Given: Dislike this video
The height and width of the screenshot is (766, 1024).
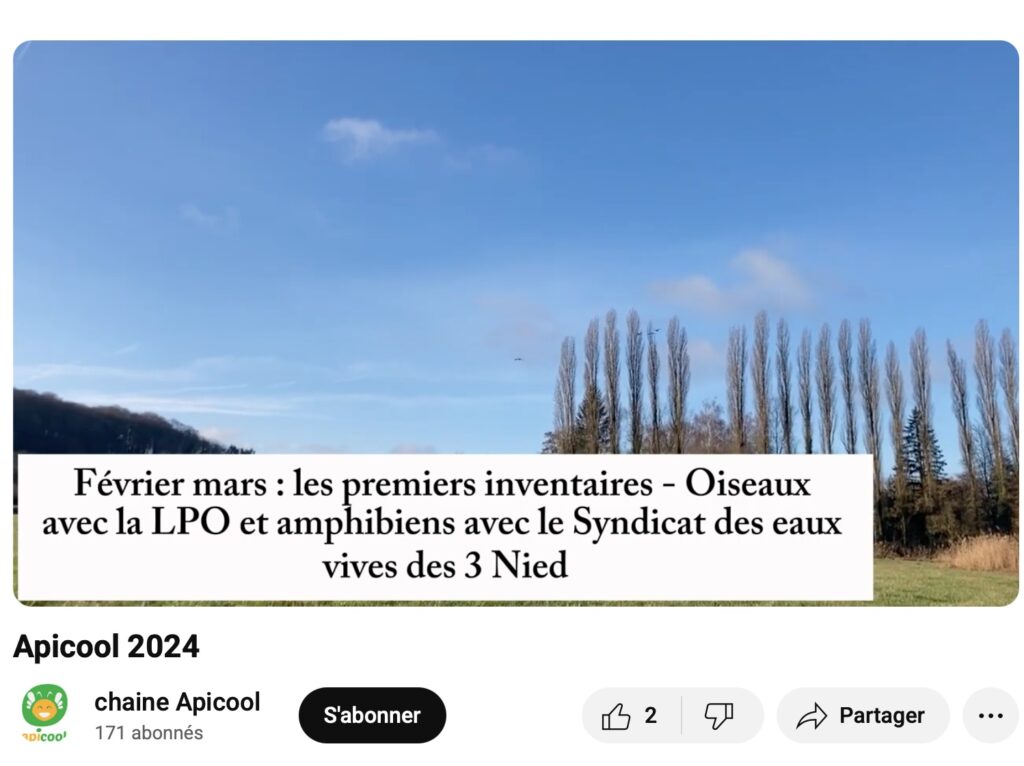Looking at the screenshot, I should pyautogui.click(x=719, y=716).
